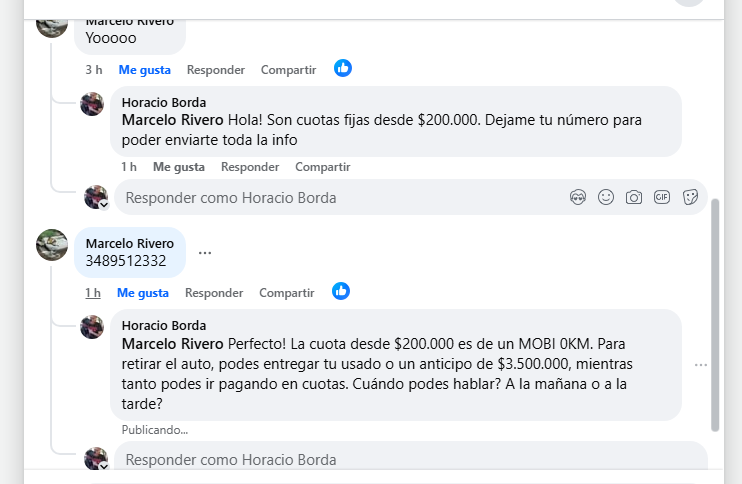Attach a photo via first reply box camera
The width and height of the screenshot is (742, 484).
tap(634, 198)
